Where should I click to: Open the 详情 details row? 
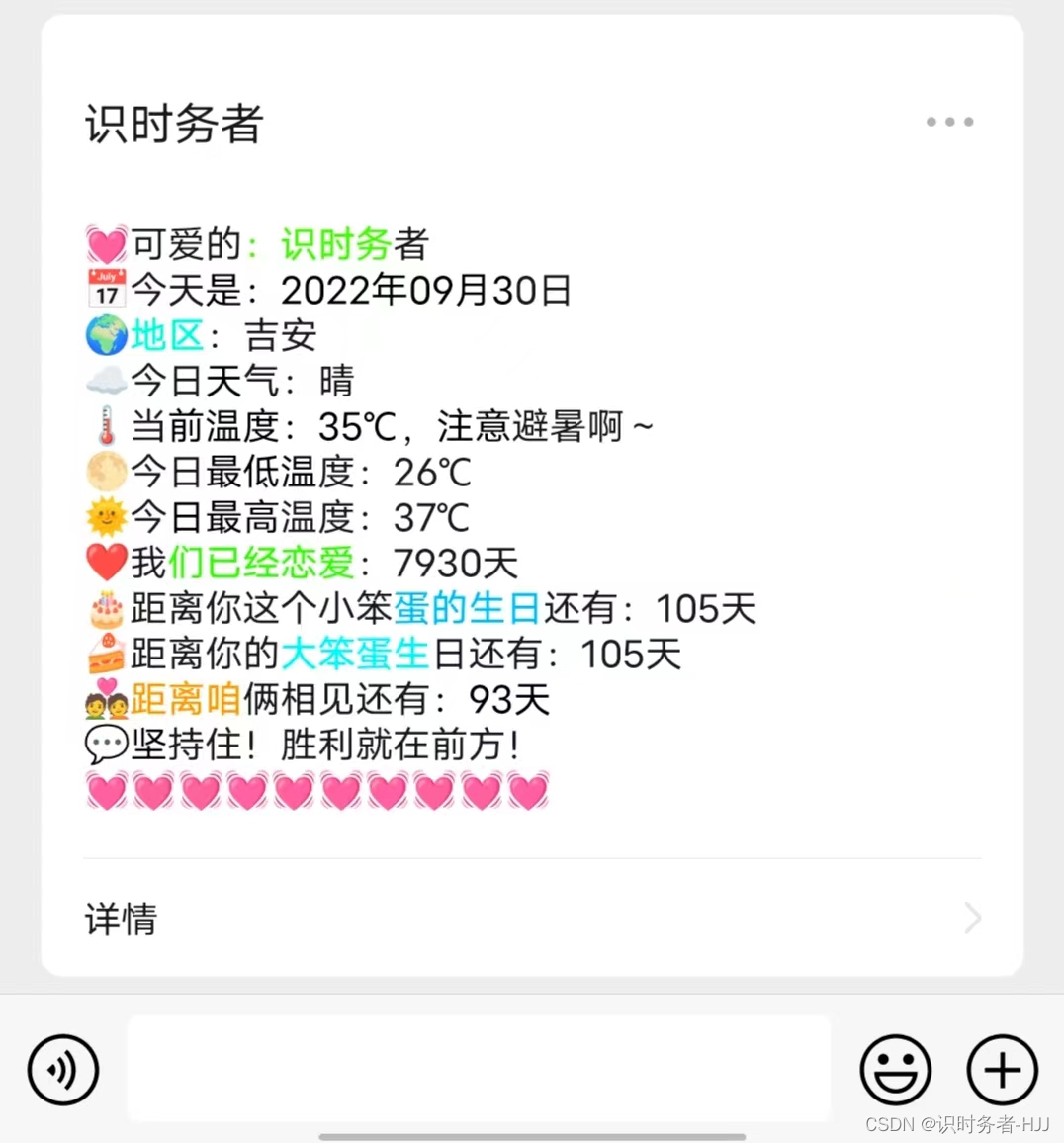(x=532, y=919)
